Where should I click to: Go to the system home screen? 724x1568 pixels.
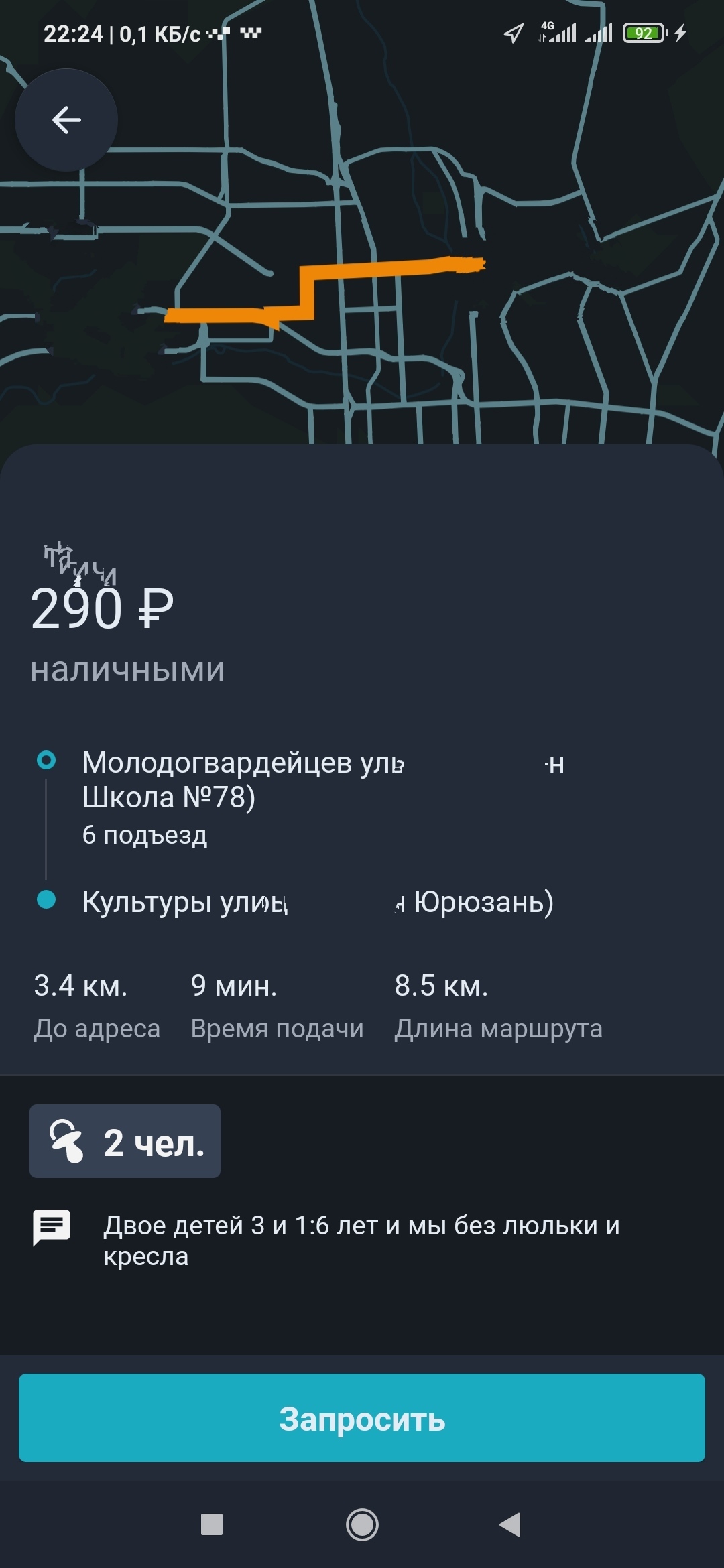(x=362, y=1525)
